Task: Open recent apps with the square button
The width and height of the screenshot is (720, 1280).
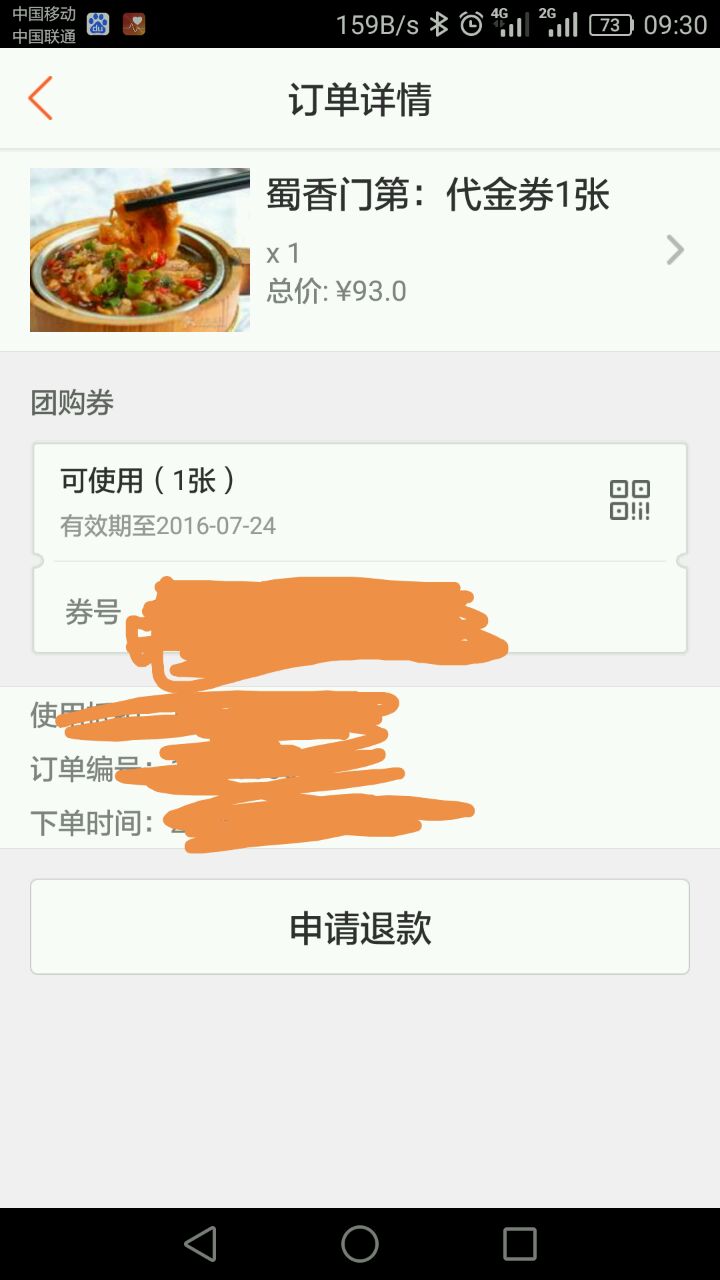Action: [519, 1244]
